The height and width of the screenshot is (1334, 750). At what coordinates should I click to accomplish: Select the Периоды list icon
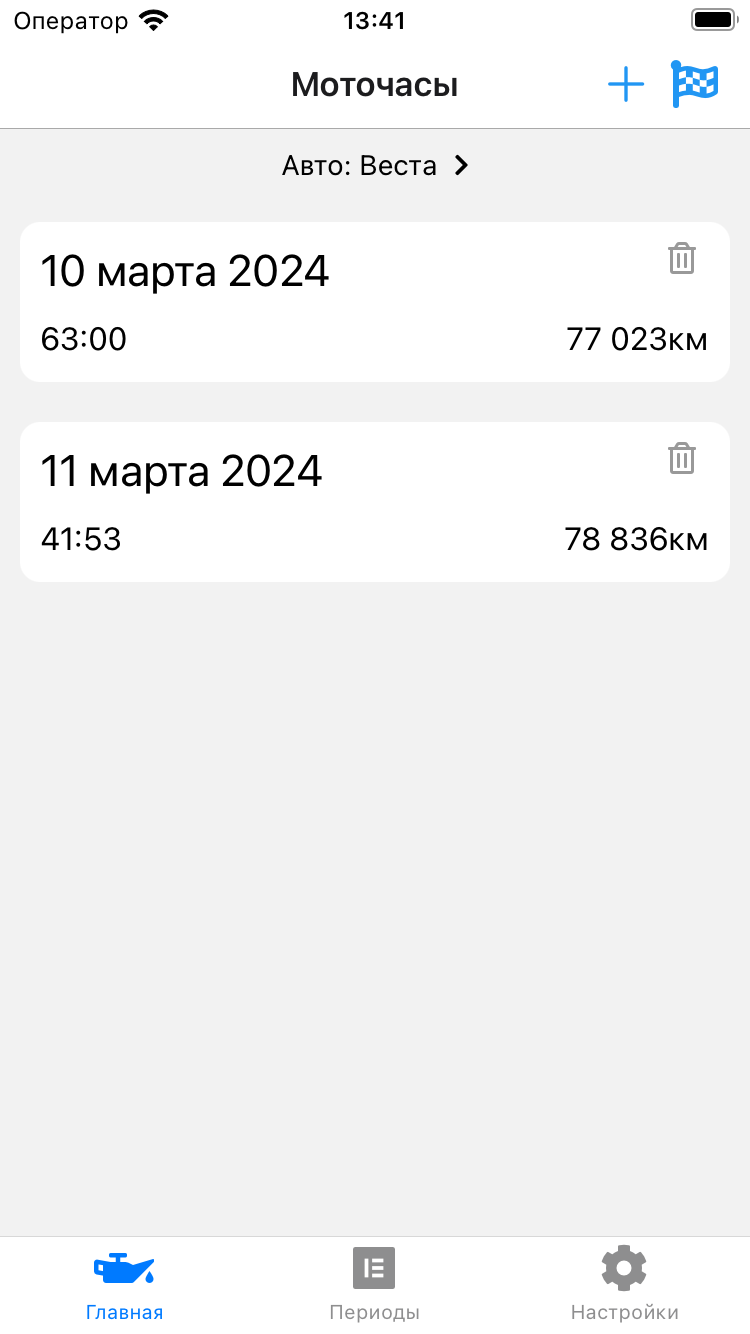coord(374,1268)
